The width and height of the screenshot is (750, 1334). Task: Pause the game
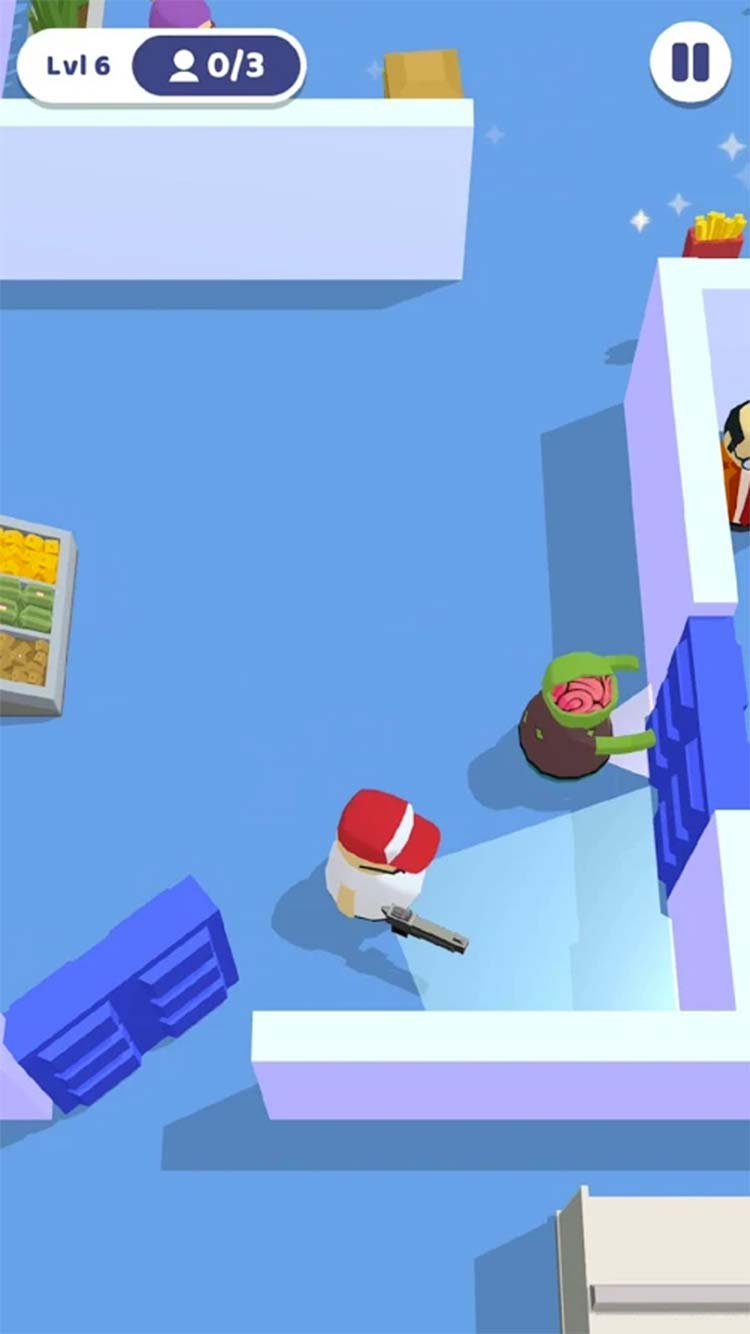tap(690, 62)
